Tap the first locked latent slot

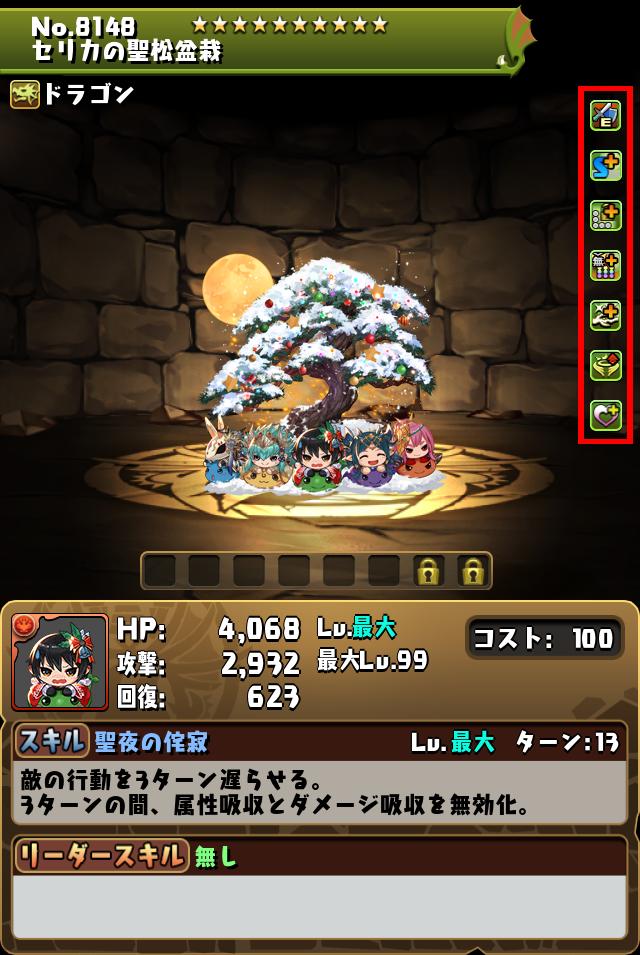(429, 571)
